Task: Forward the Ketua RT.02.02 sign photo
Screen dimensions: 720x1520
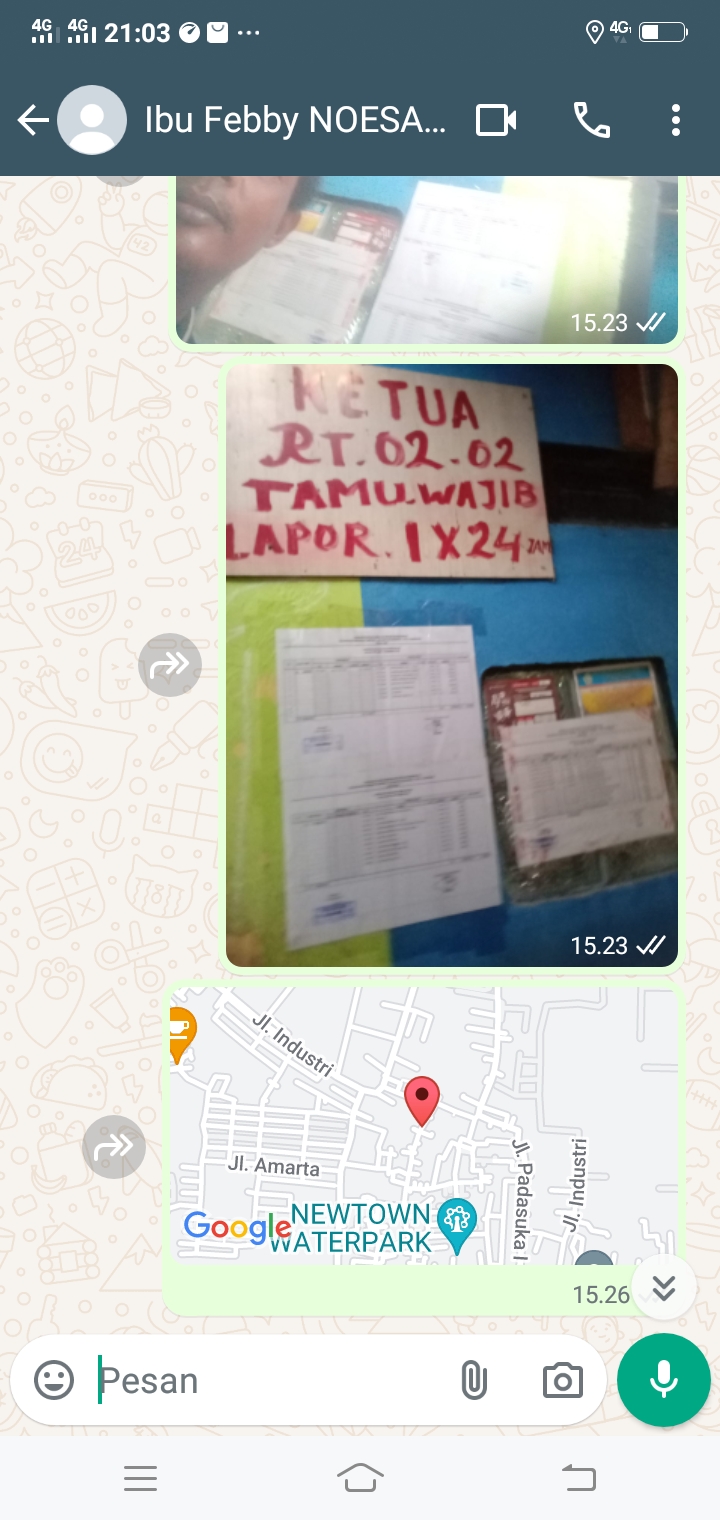Action: (170, 664)
